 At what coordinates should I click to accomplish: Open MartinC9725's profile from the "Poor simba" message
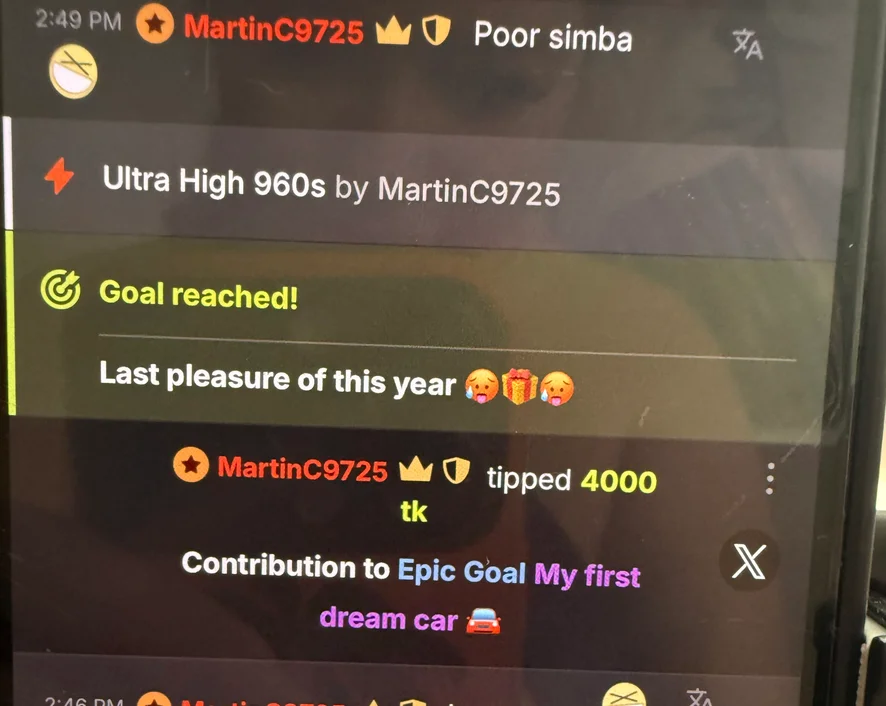point(273,30)
